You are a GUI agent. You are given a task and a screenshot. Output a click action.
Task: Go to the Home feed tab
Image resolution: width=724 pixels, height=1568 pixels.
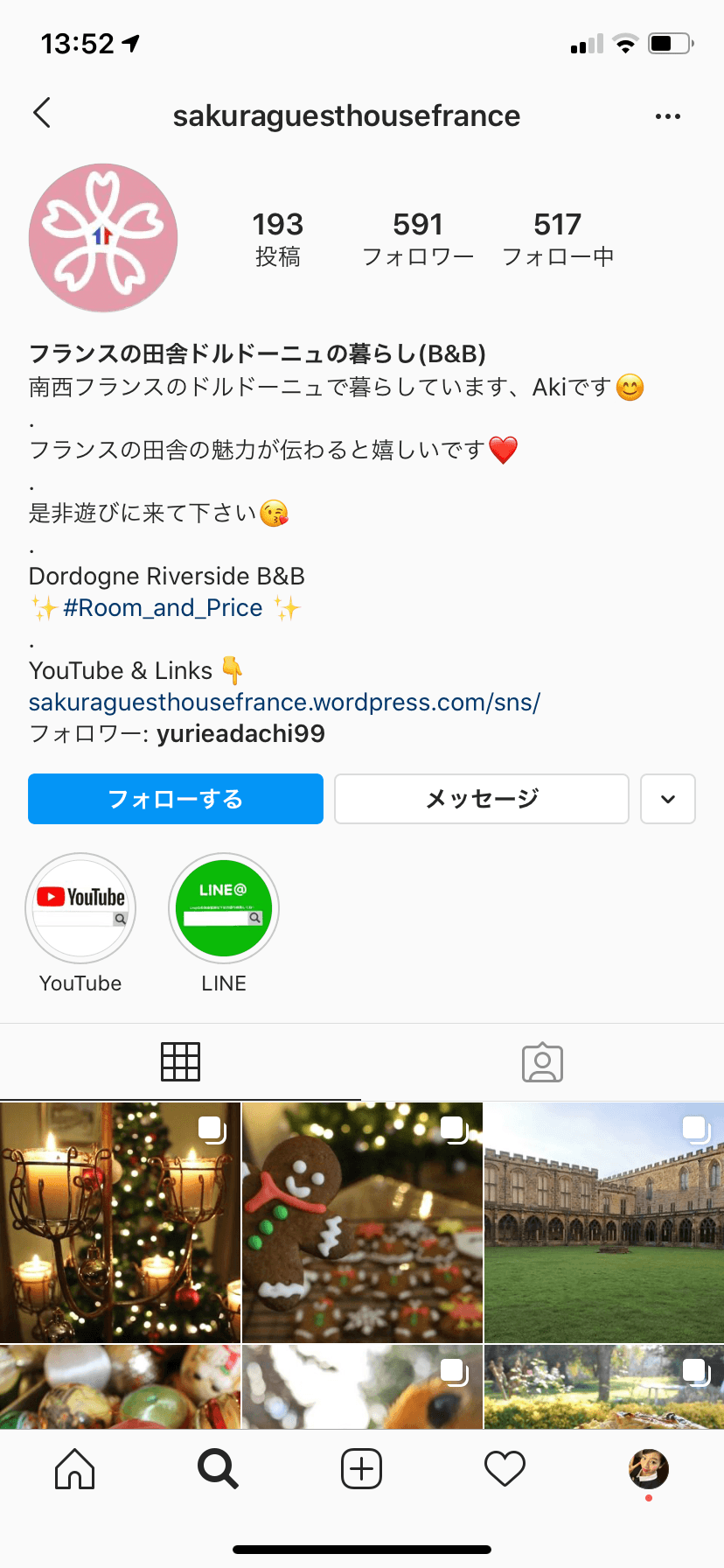tap(74, 1468)
